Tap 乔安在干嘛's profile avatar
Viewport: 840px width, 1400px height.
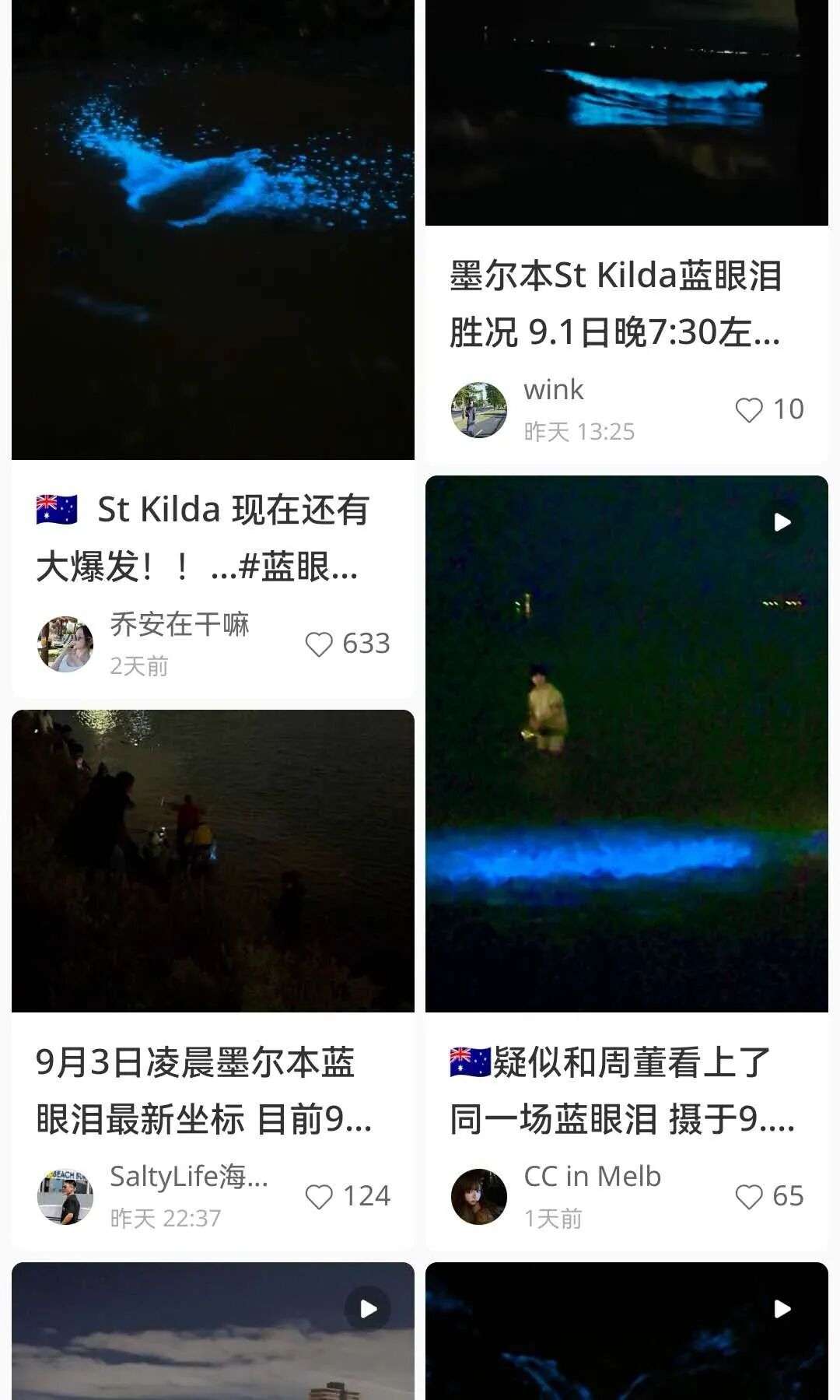[65, 644]
